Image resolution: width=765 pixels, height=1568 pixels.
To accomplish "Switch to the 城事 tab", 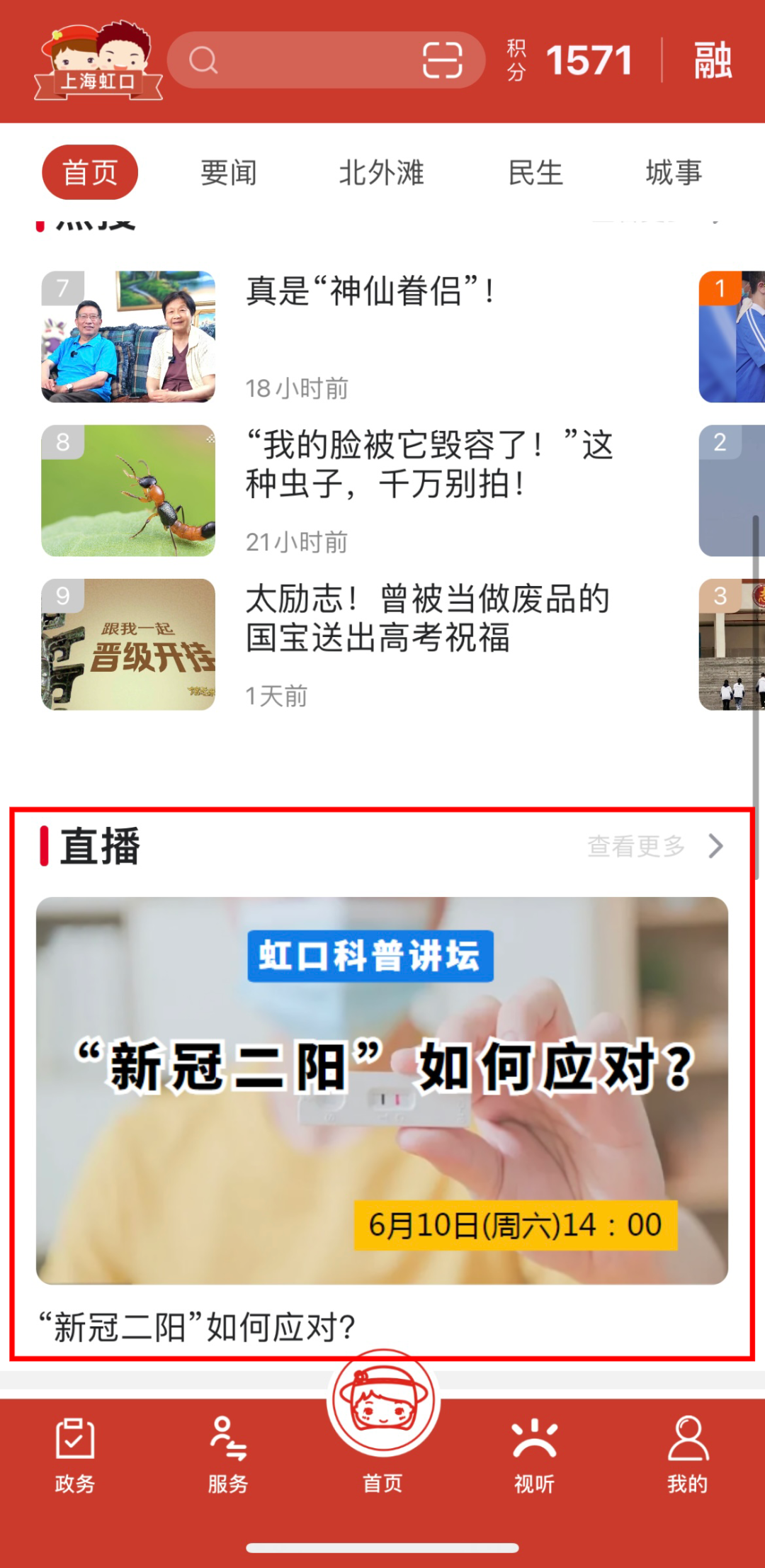I will [x=674, y=173].
